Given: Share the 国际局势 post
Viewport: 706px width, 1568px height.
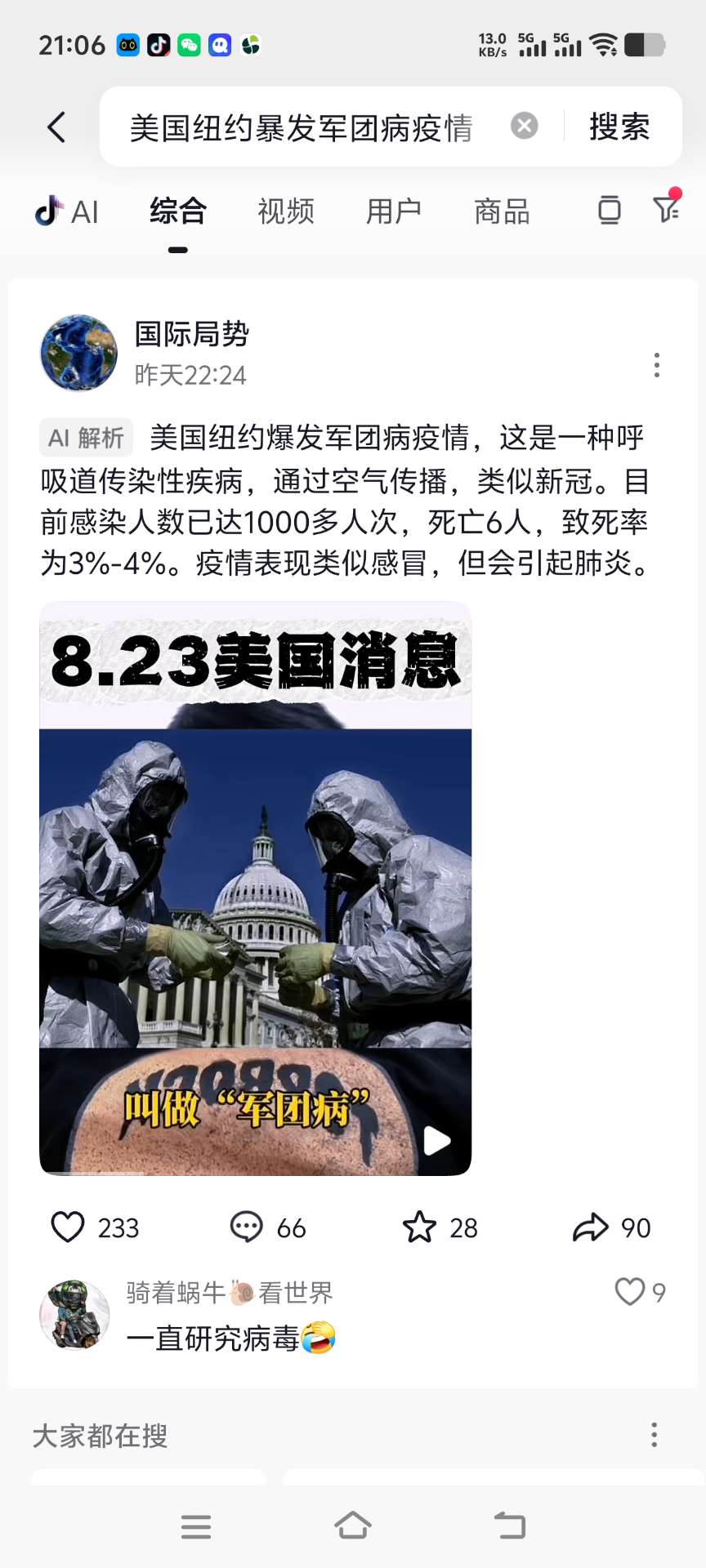Looking at the screenshot, I should 592,1227.
